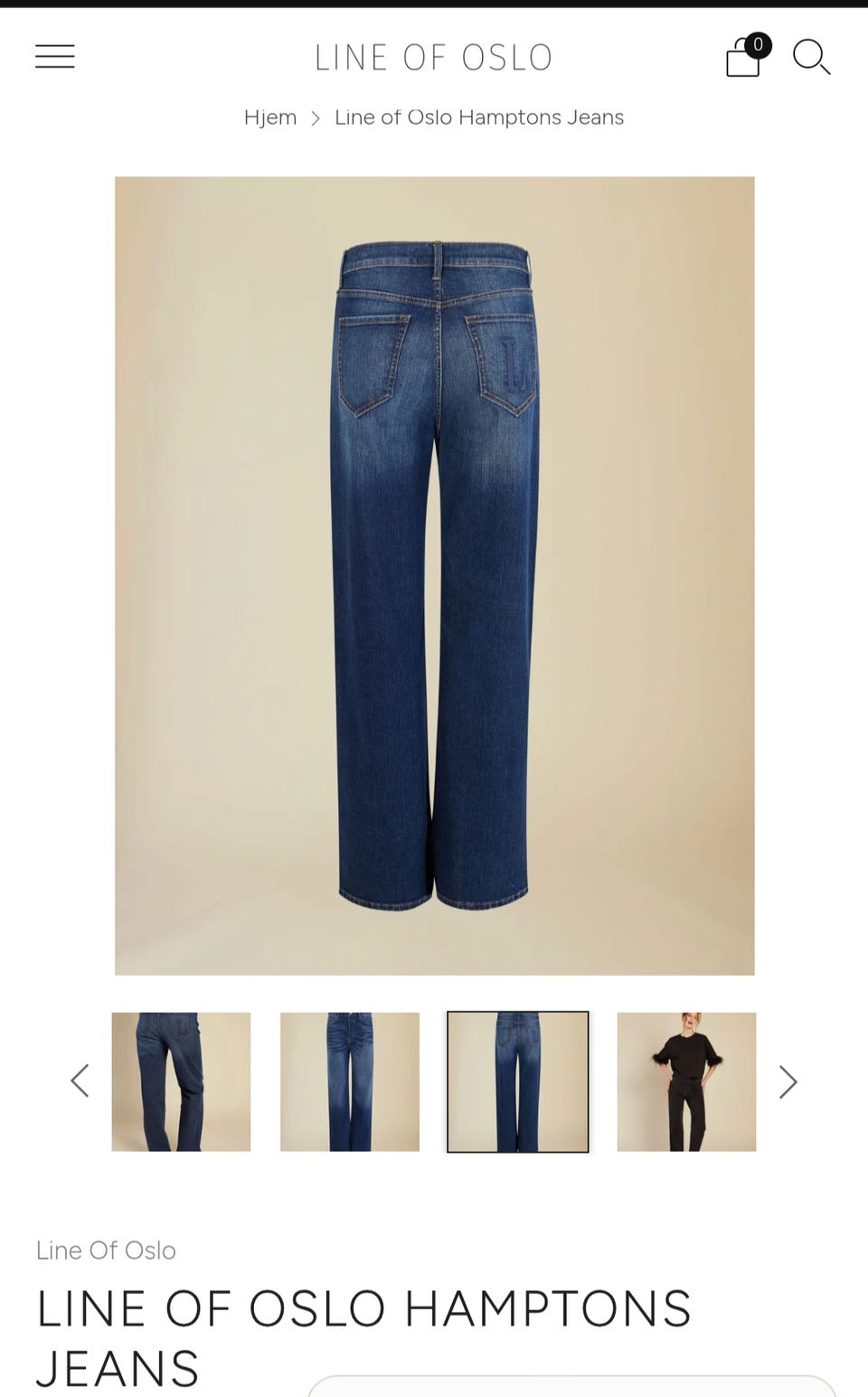Show next thumbnails with the right arrow
The width and height of the screenshot is (868, 1397).
pyautogui.click(x=788, y=1081)
